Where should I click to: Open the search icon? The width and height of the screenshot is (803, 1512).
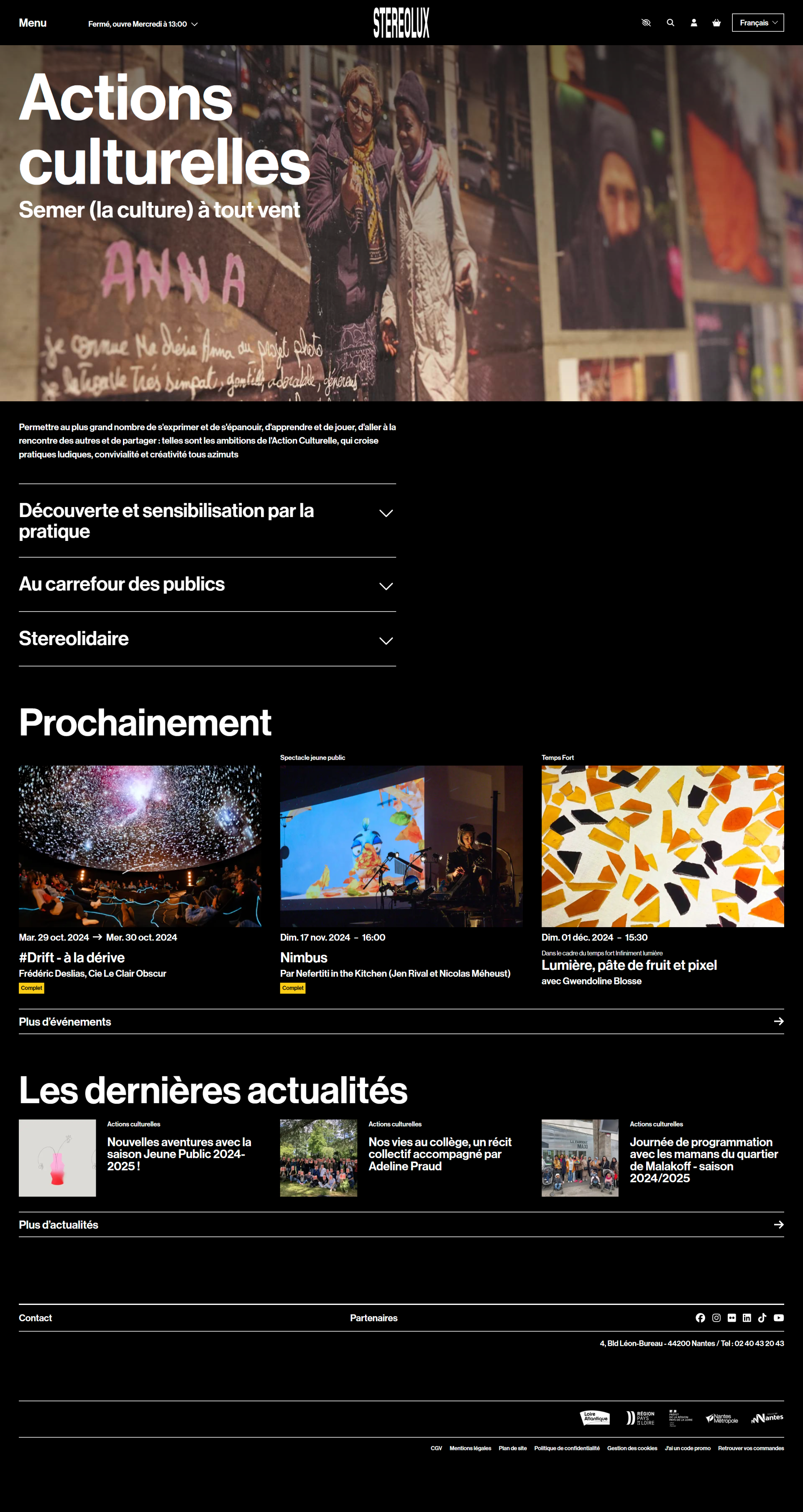(x=670, y=23)
